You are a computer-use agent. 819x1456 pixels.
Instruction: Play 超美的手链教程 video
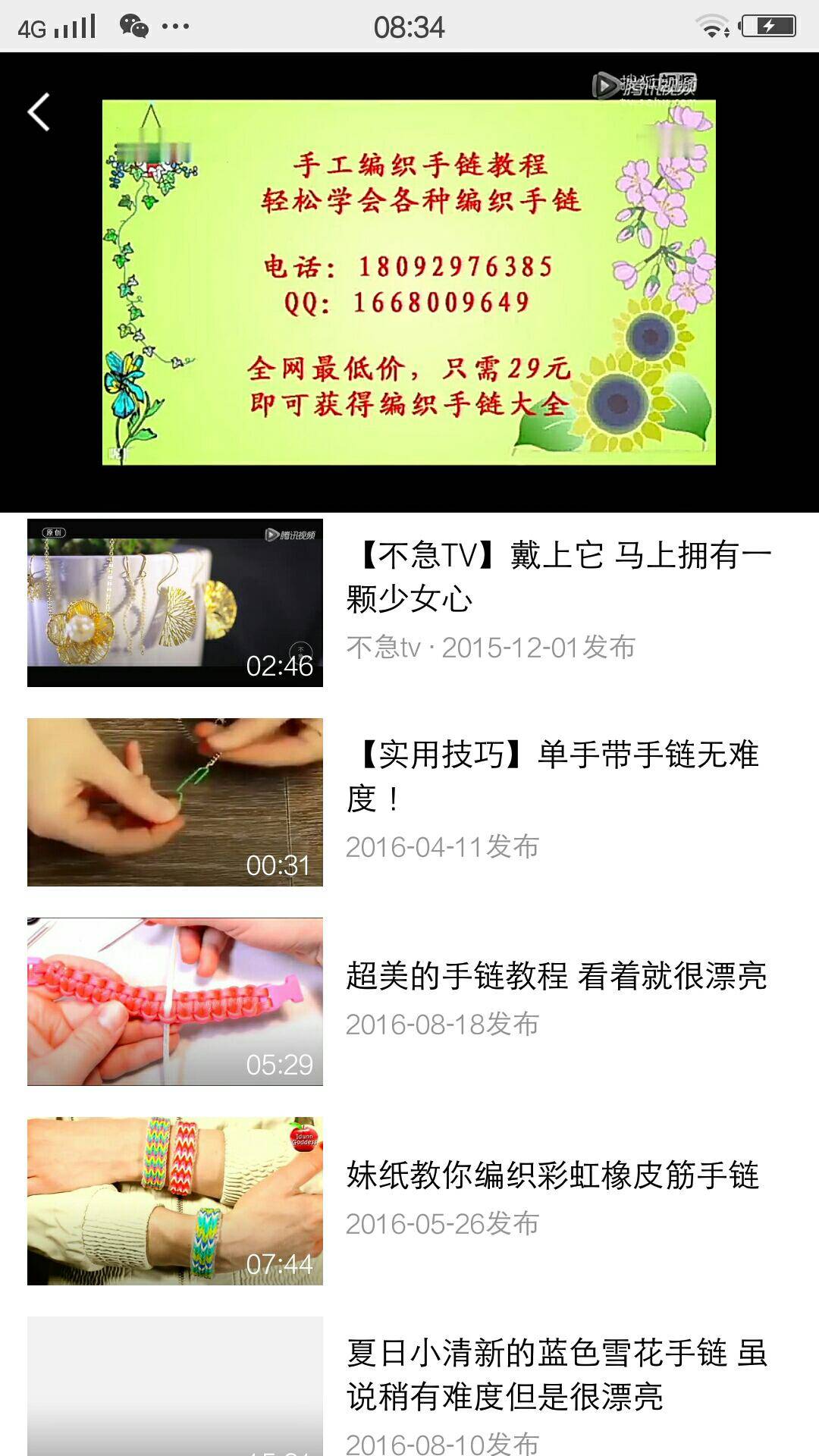pos(556,976)
